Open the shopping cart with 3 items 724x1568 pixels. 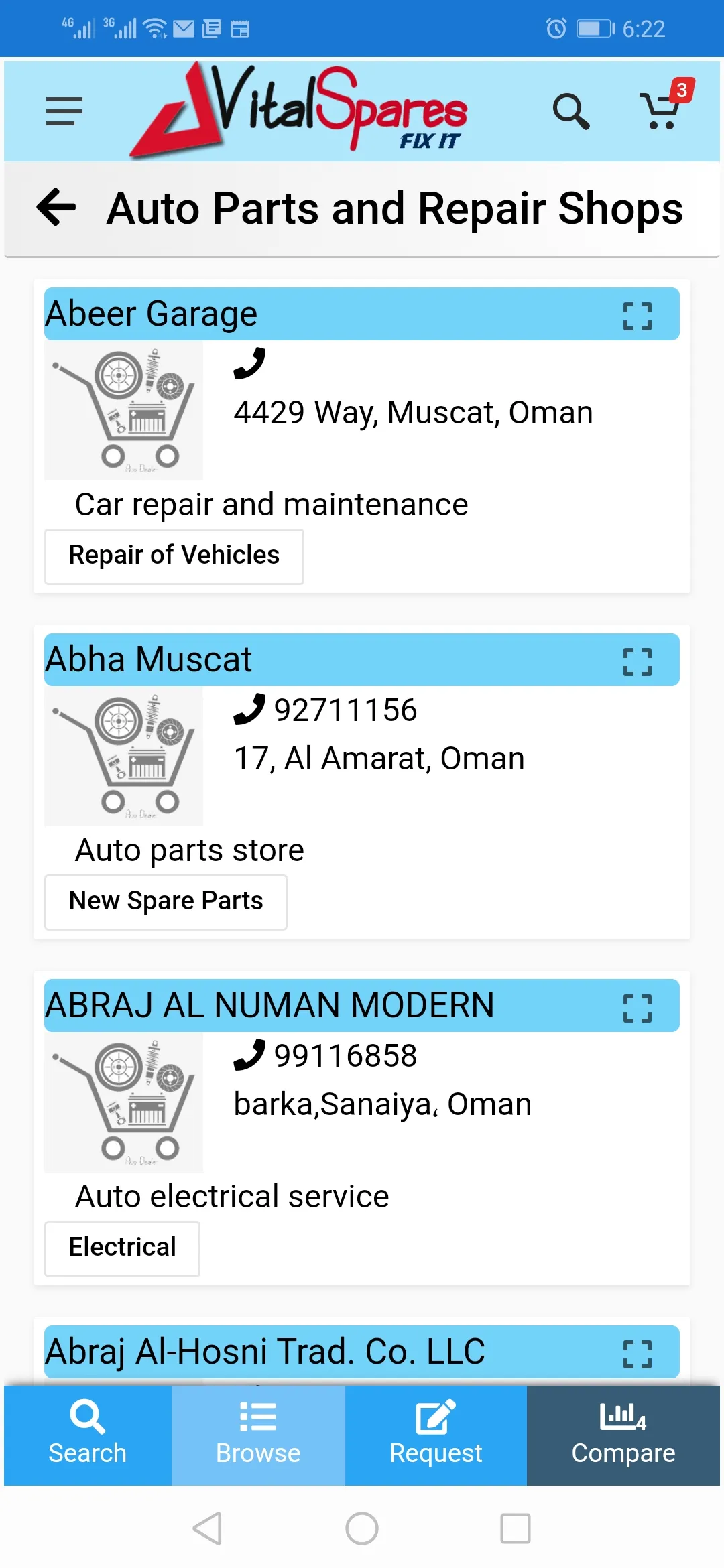pyautogui.click(x=660, y=111)
